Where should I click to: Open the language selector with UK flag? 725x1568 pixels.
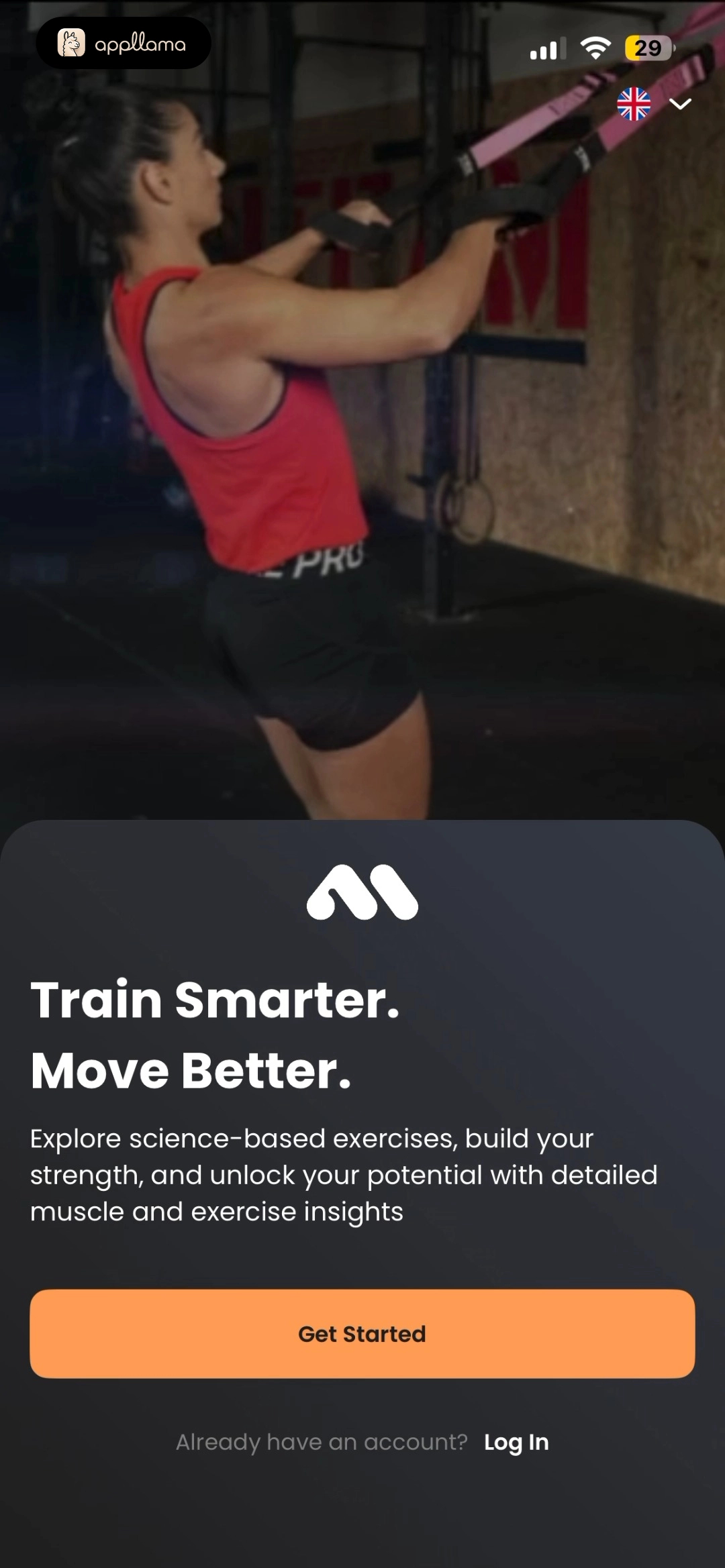654,104
